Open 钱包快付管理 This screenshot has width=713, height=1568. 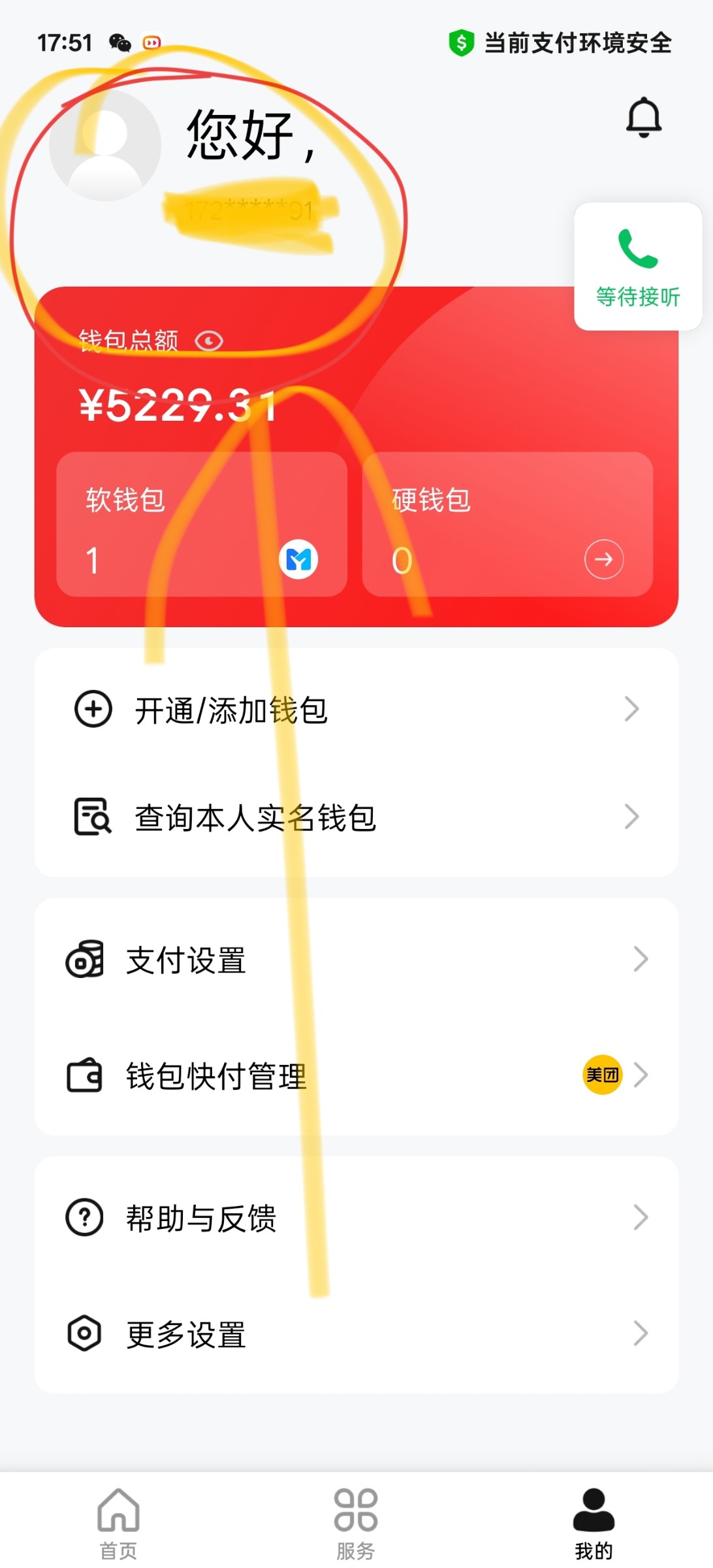pyautogui.click(x=356, y=1075)
